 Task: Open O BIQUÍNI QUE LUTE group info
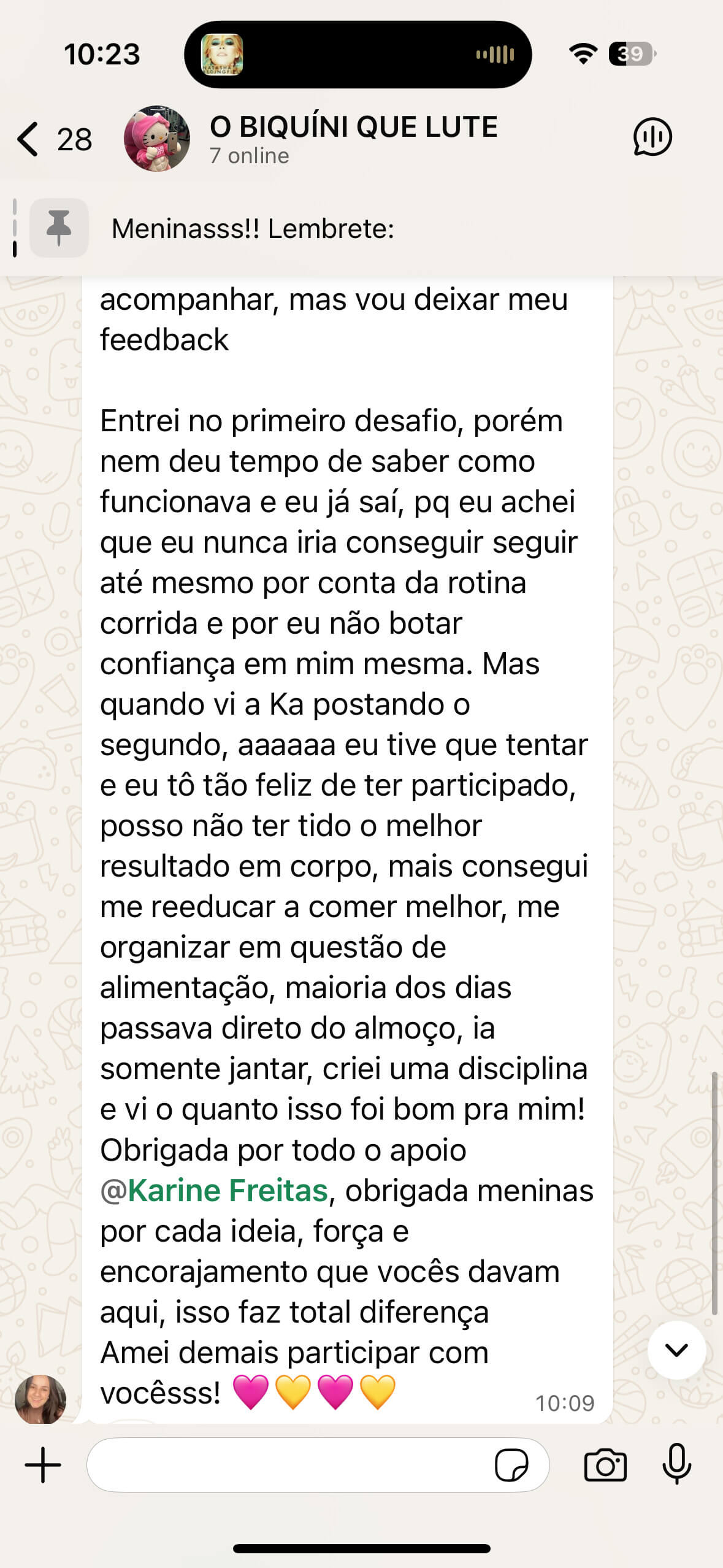pyautogui.click(x=353, y=139)
